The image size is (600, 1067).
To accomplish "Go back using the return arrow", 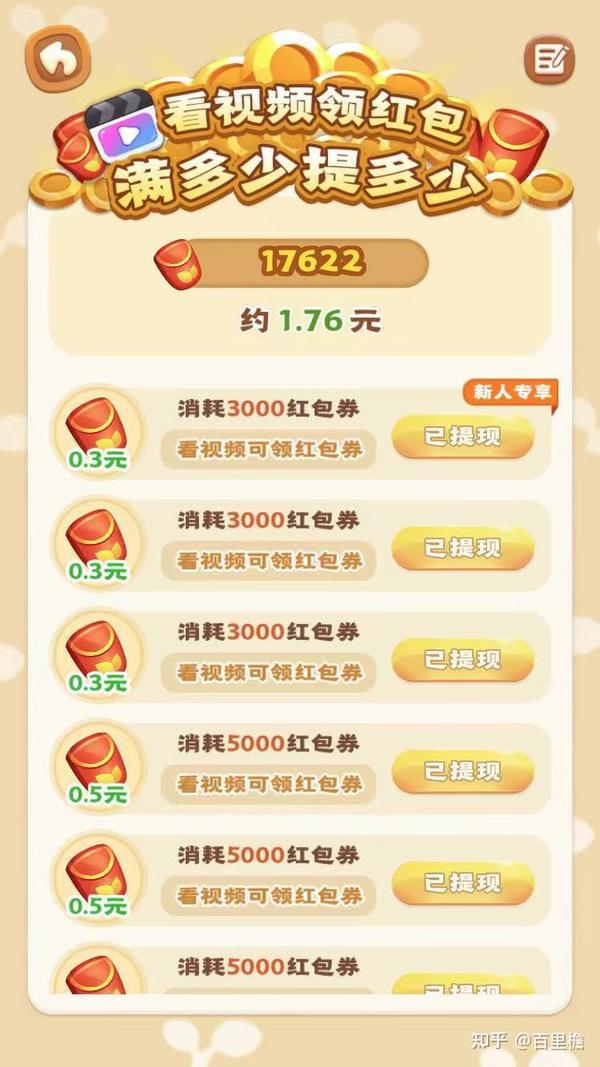I will click(x=58, y=58).
